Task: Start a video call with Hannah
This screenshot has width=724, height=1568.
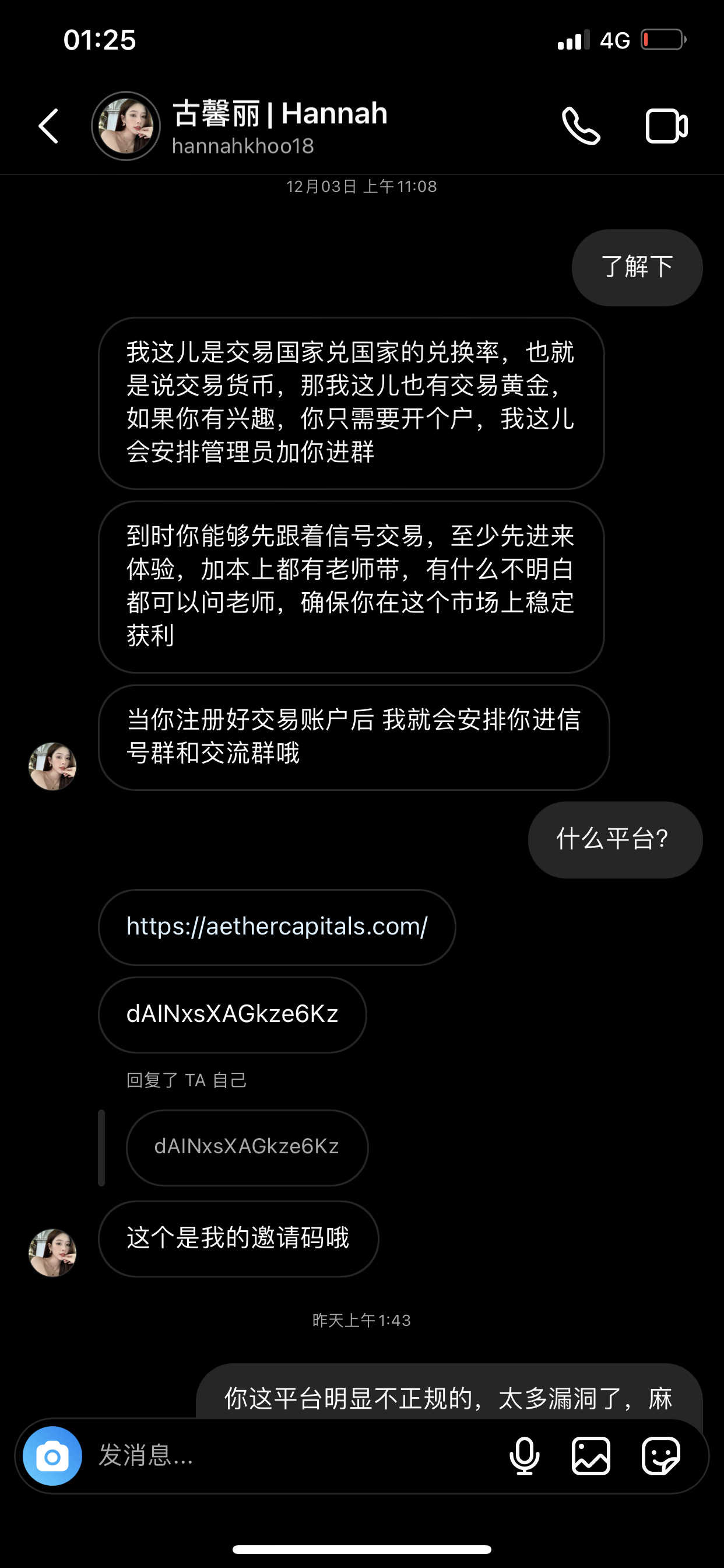Action: point(666,126)
